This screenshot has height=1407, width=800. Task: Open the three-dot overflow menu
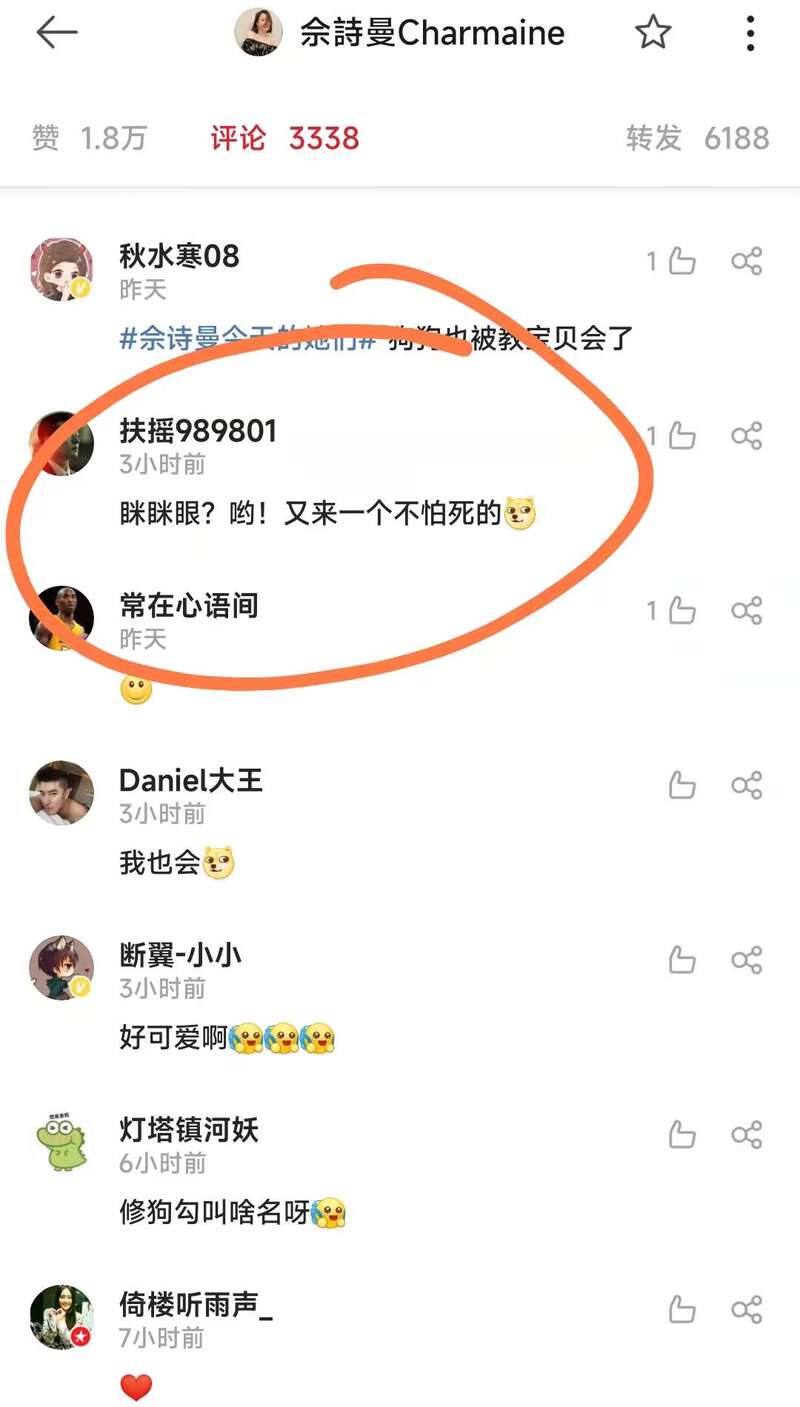(x=750, y=33)
